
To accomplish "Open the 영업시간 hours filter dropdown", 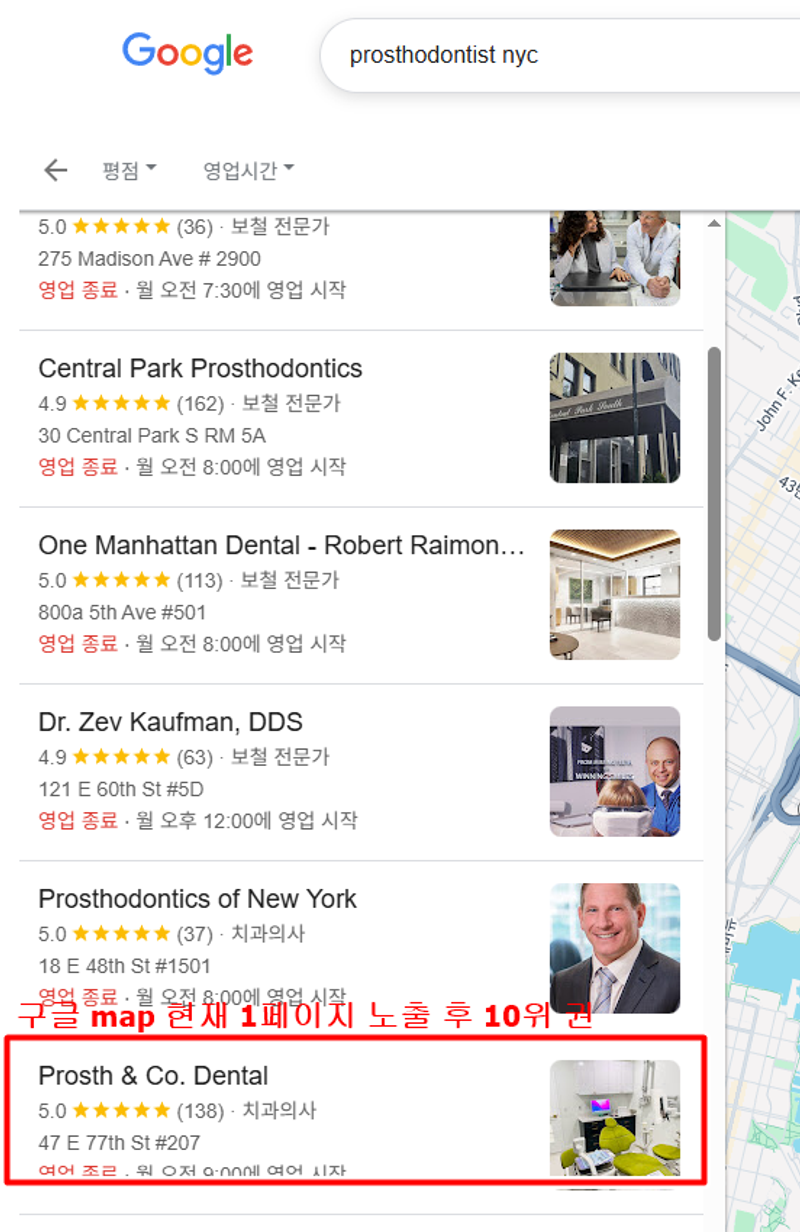I will tap(248, 170).
